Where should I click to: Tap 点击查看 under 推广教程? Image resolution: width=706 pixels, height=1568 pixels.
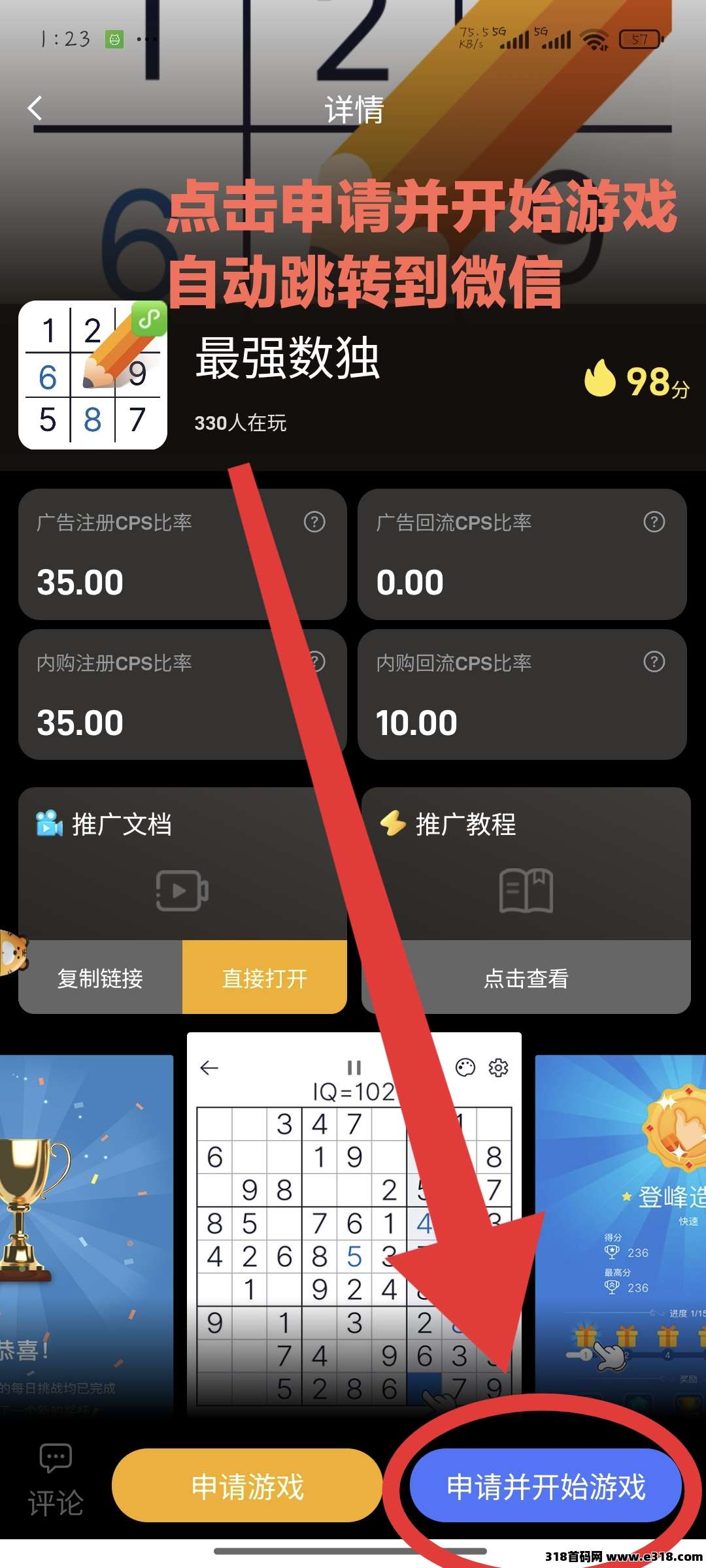[526, 978]
